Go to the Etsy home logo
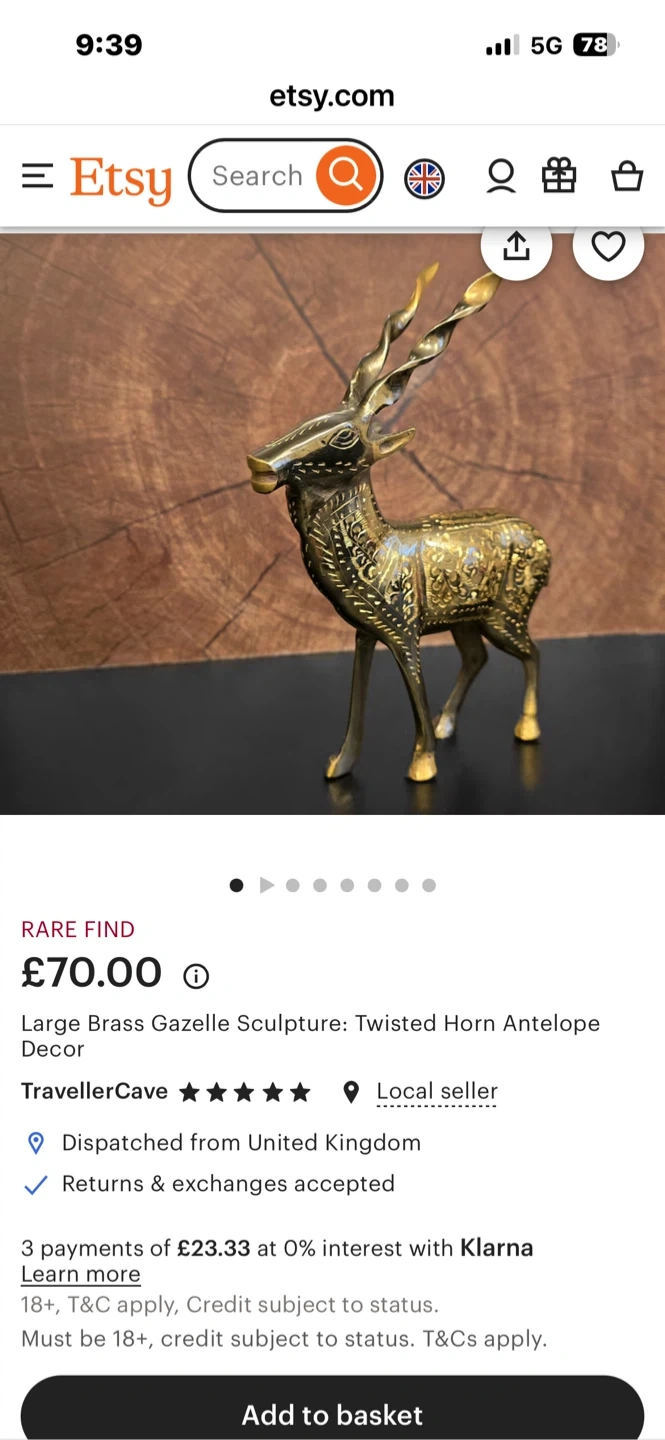Image resolution: width=665 pixels, height=1440 pixels. click(x=121, y=179)
